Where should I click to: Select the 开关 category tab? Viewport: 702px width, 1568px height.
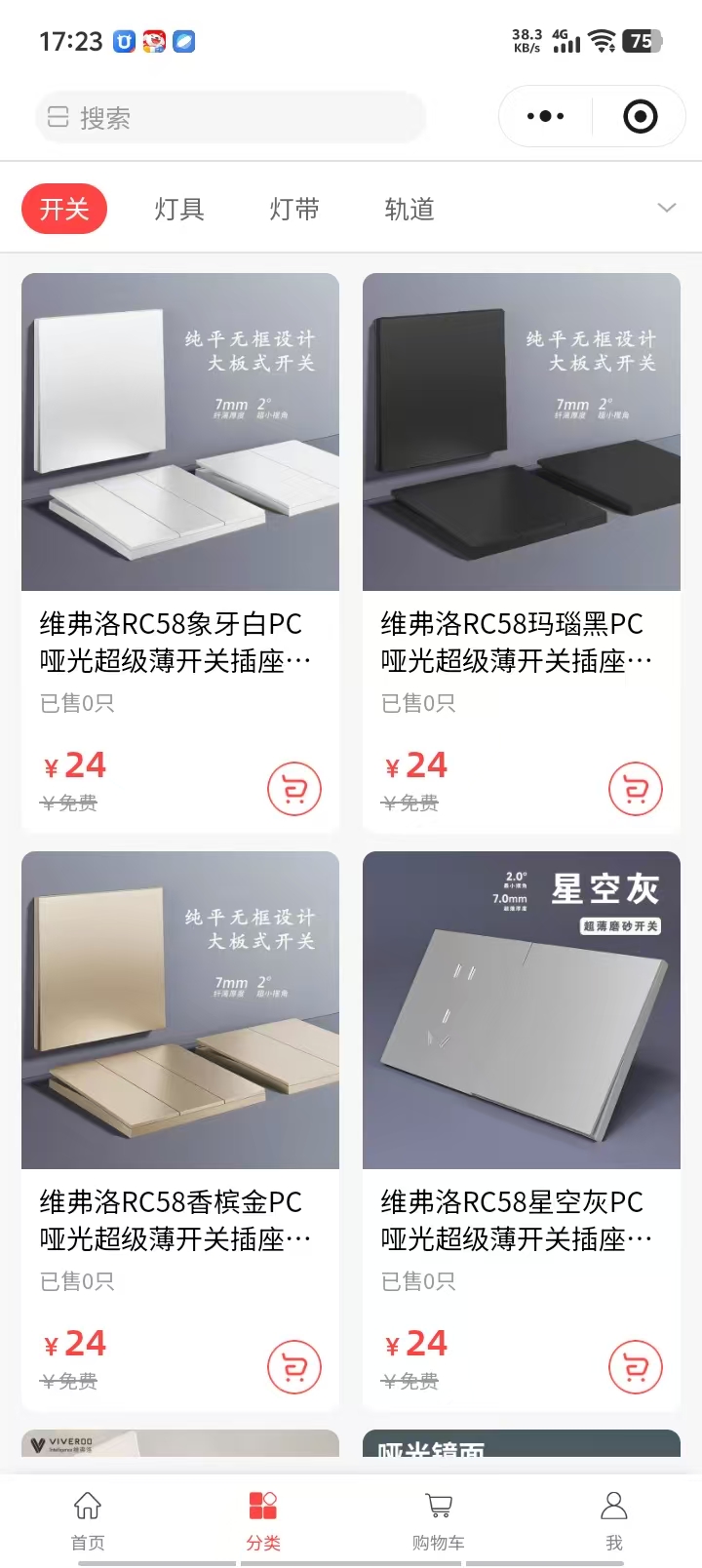(64, 209)
